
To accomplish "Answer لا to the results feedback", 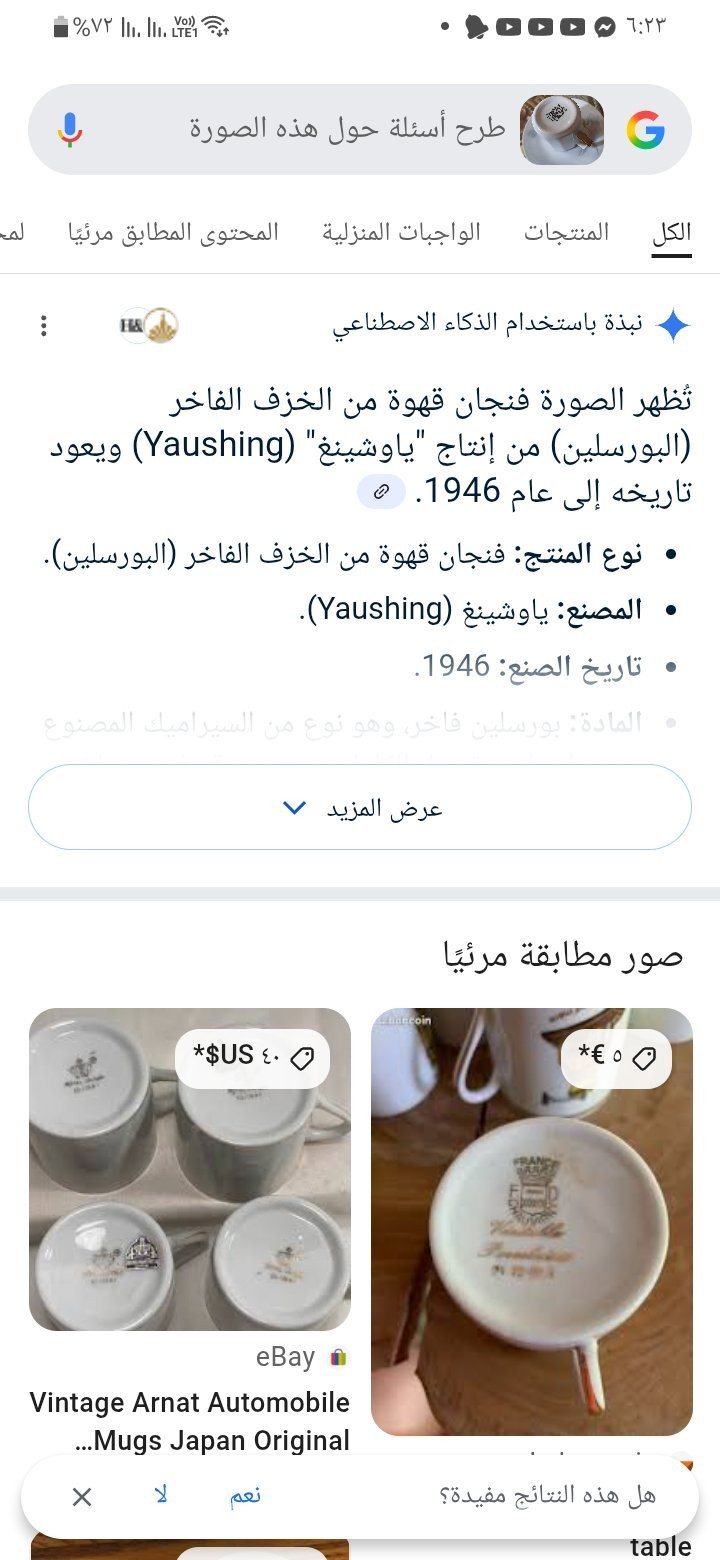I will click(x=161, y=1496).
